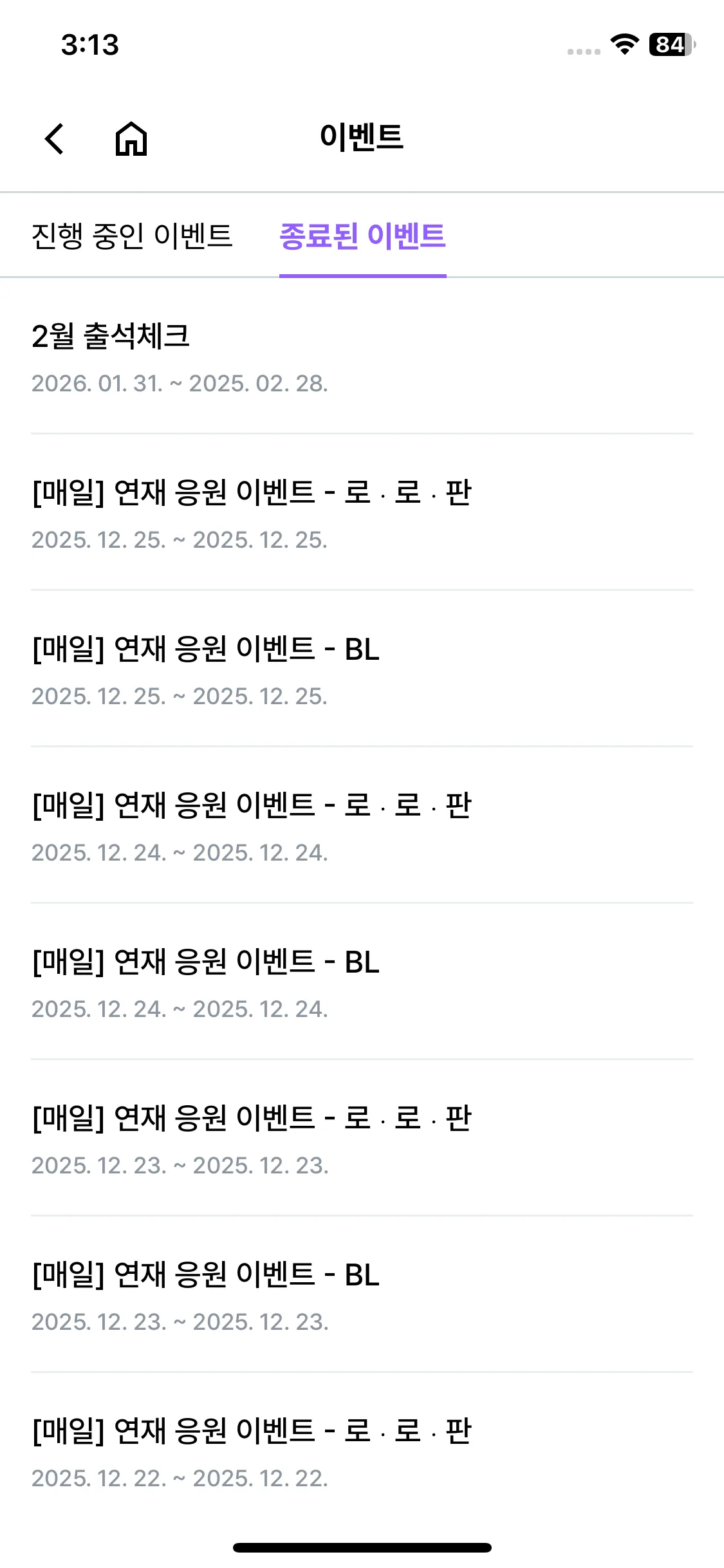Screen dimensions: 724x1568
Task: Tap the home icon in the header
Action: coord(131,138)
